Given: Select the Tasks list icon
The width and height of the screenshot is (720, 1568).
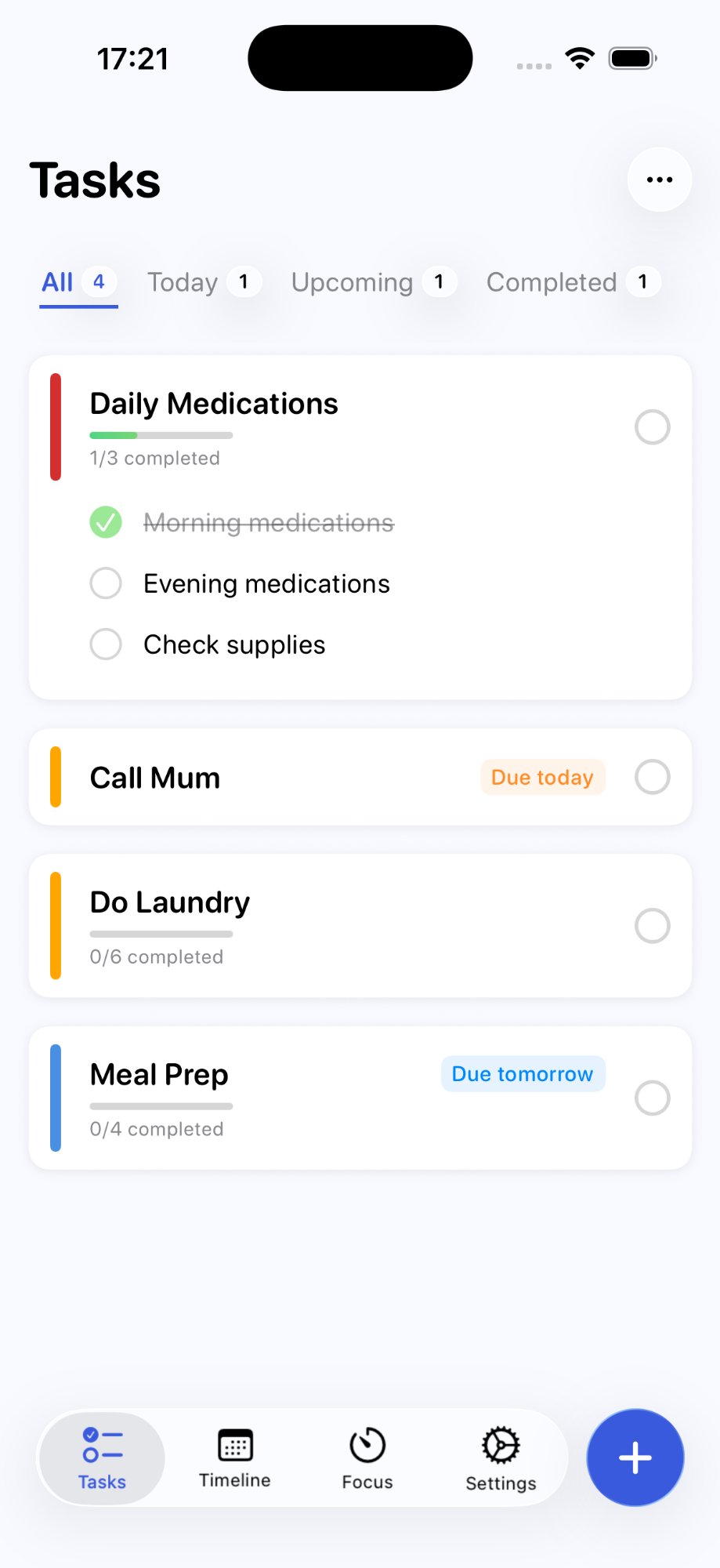Looking at the screenshot, I should (101, 1457).
